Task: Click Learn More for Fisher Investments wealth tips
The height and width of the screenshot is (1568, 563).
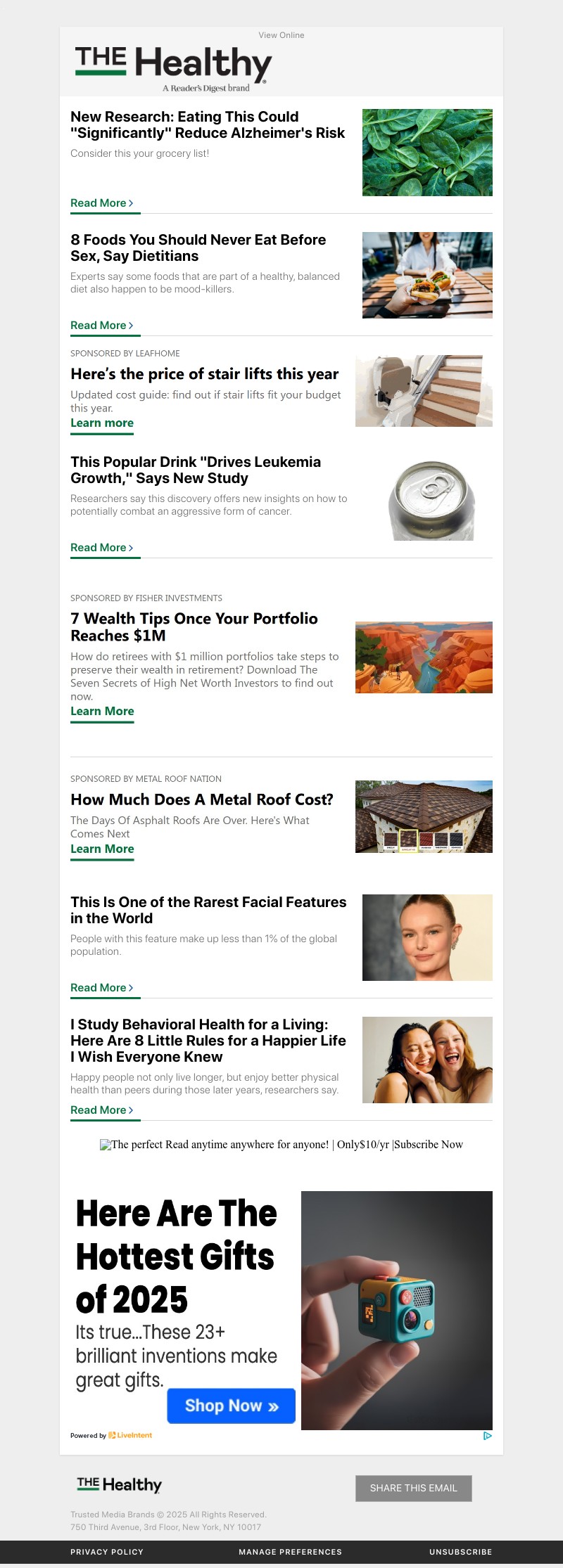Action: click(102, 711)
